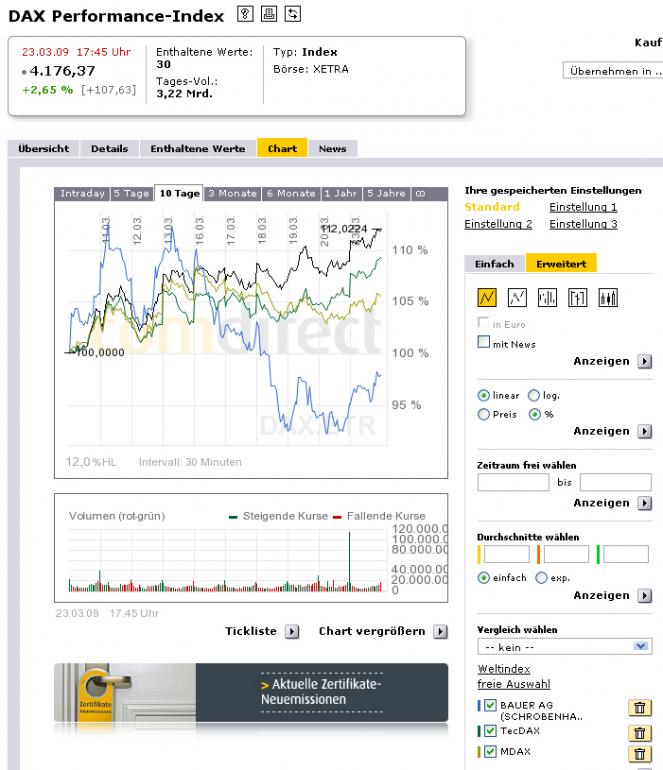This screenshot has height=770, width=663.
Task: Tap Chart vergrößern to enlarge chart
Action: 371,631
